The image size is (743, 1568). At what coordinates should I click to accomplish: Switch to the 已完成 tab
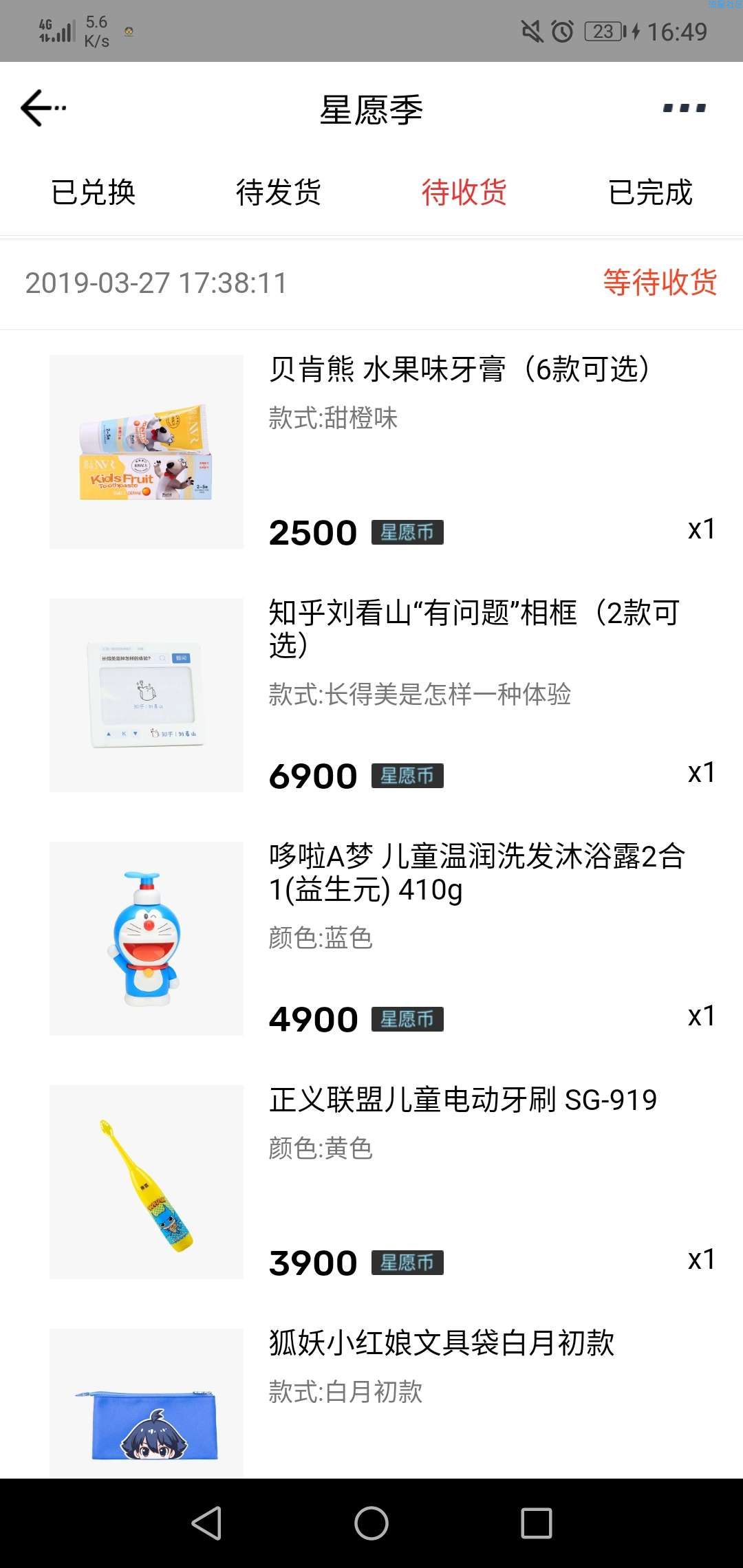point(650,193)
